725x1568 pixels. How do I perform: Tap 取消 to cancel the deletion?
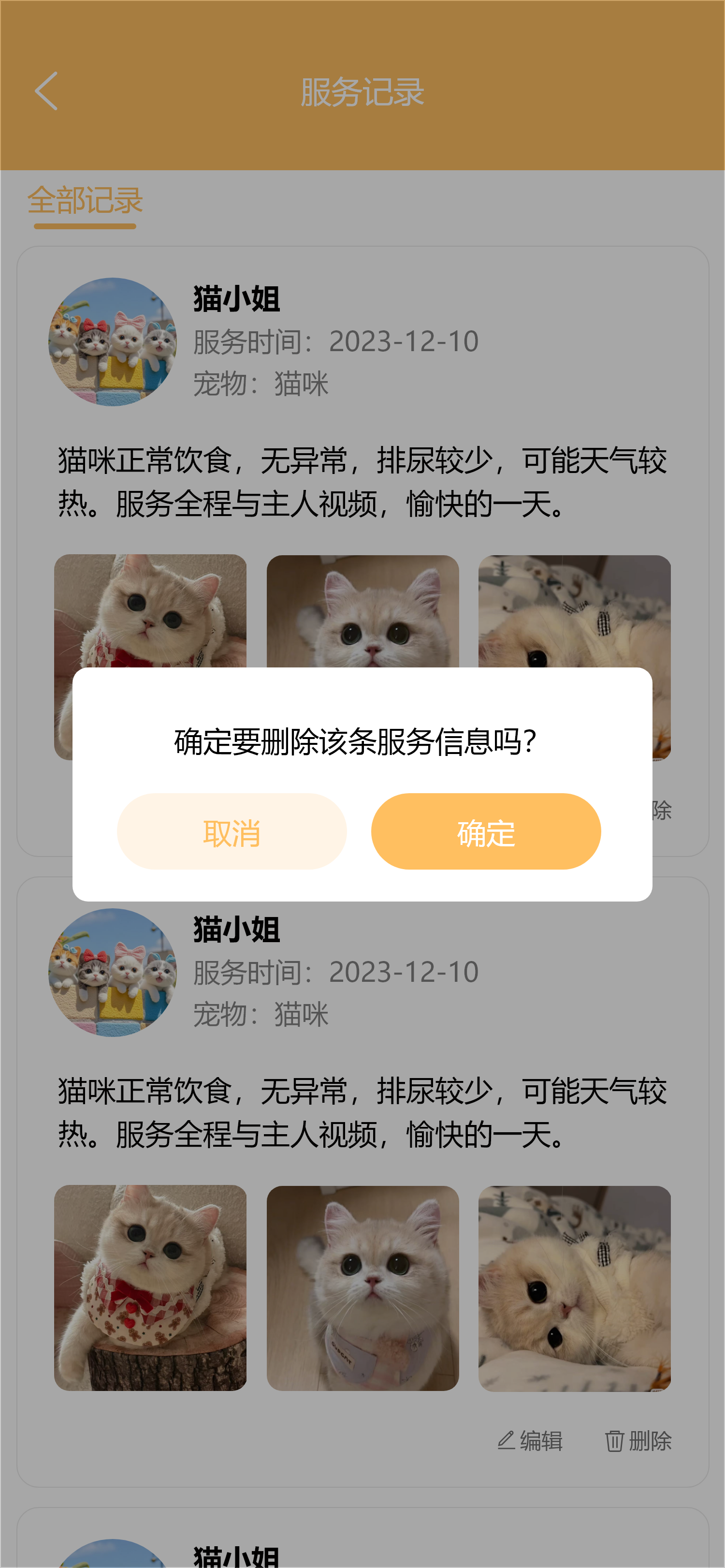coord(232,831)
